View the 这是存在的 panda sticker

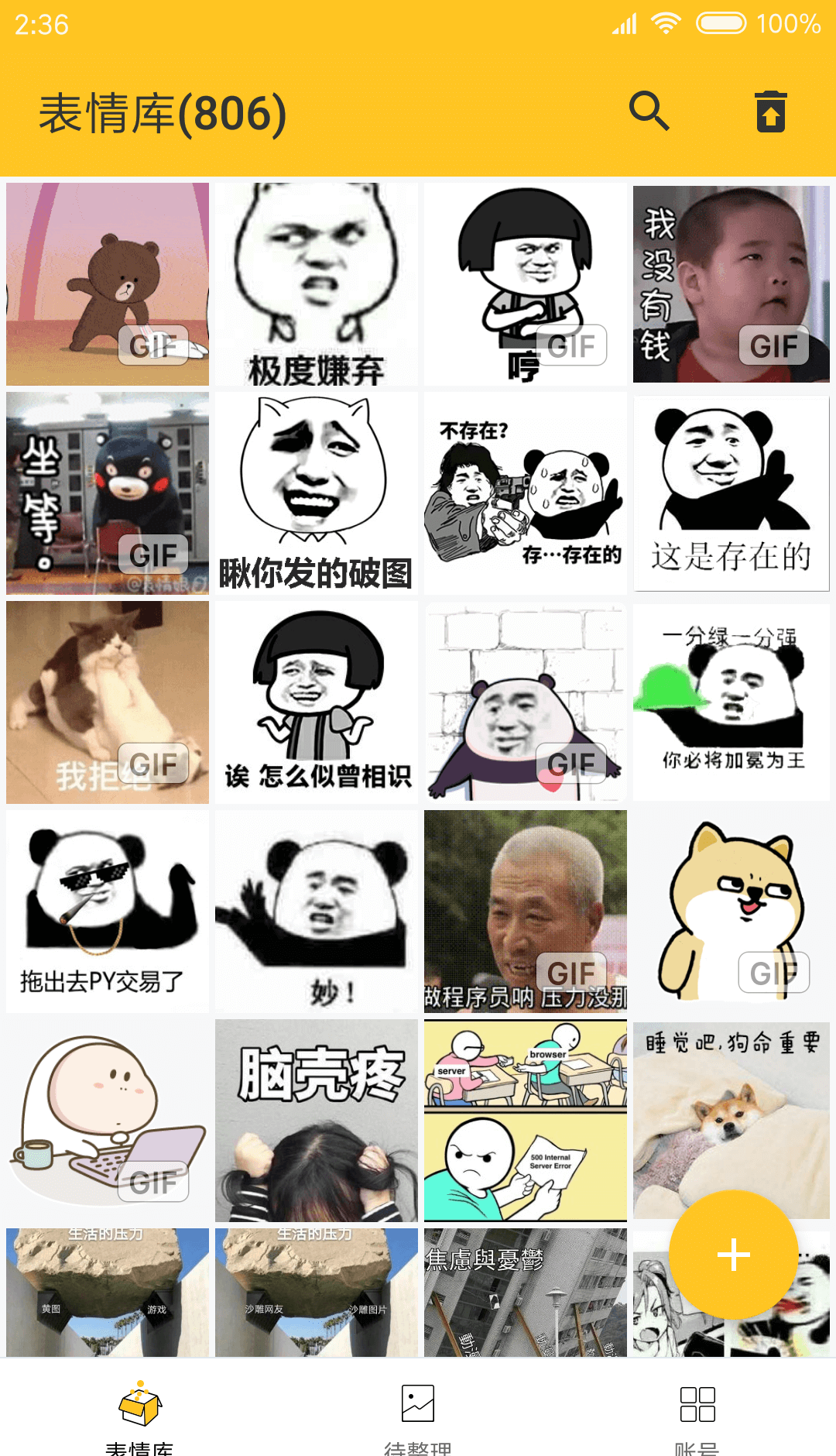731,493
